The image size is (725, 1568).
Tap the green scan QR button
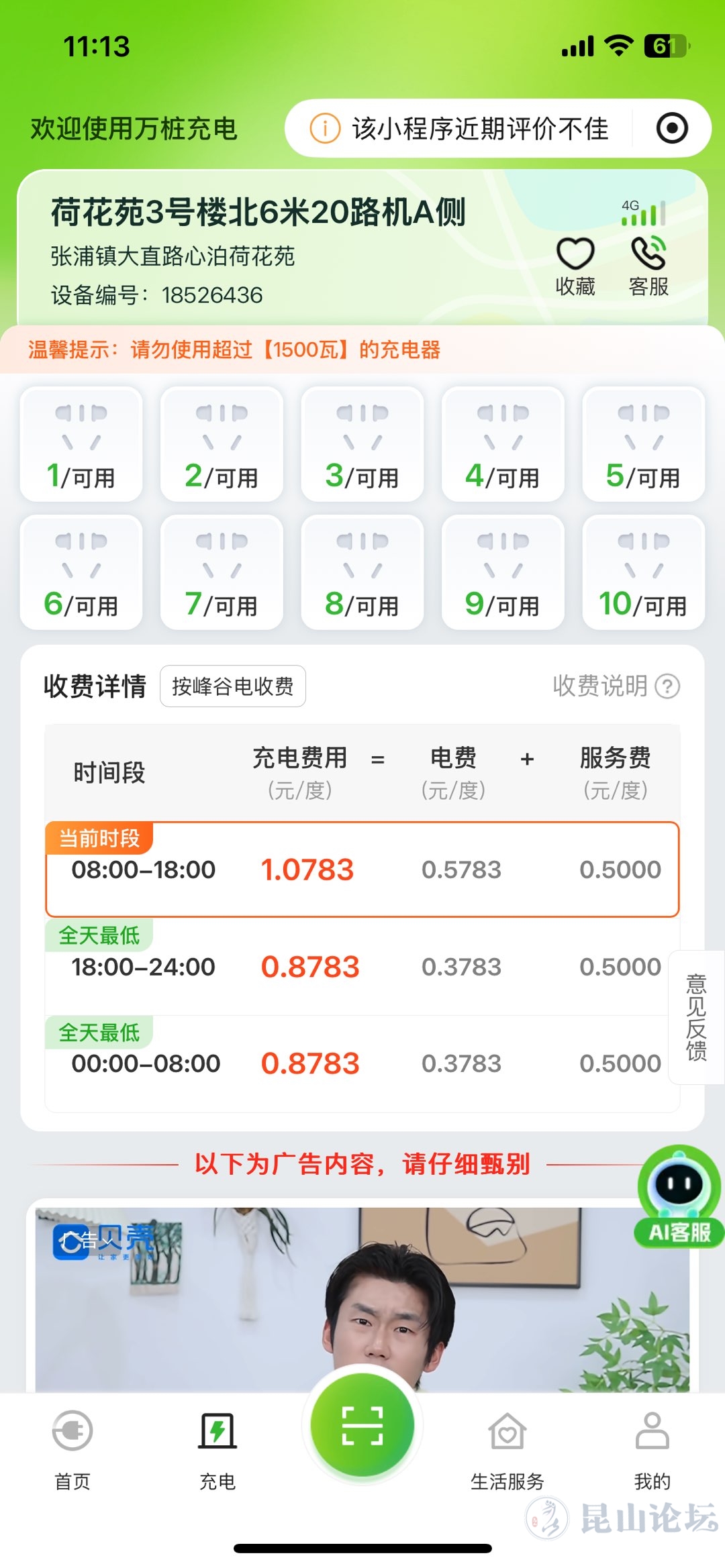362,1425
